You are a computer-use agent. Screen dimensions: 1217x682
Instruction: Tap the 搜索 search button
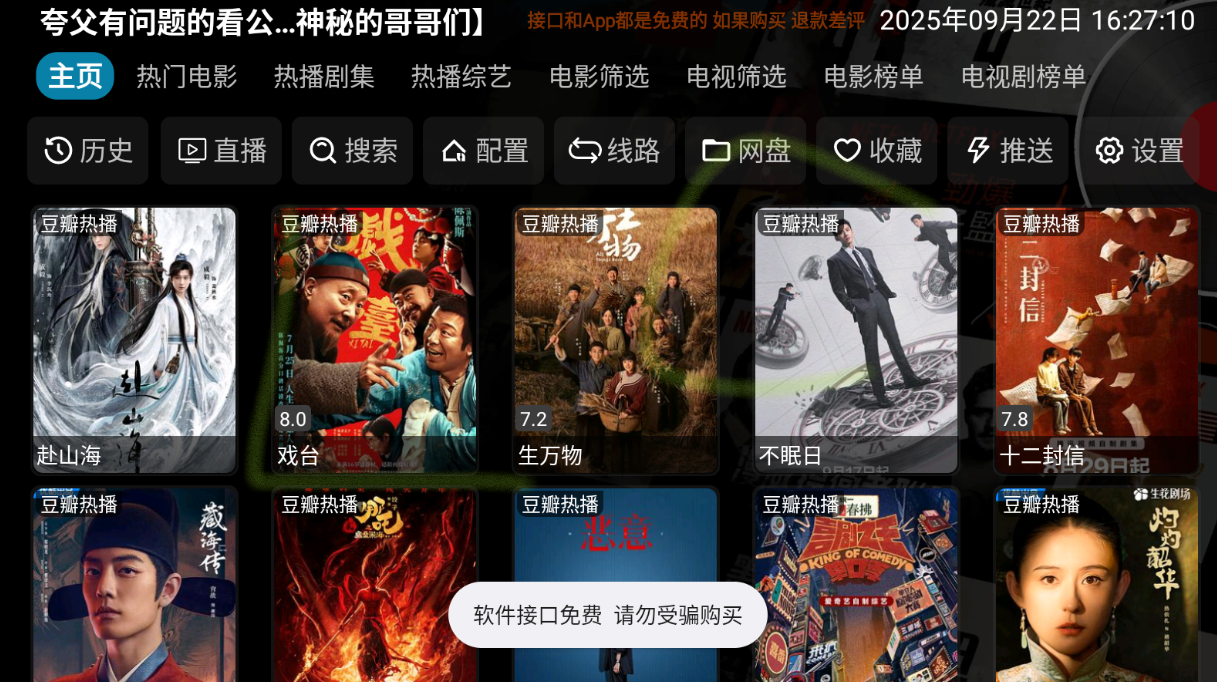[x=353, y=151]
